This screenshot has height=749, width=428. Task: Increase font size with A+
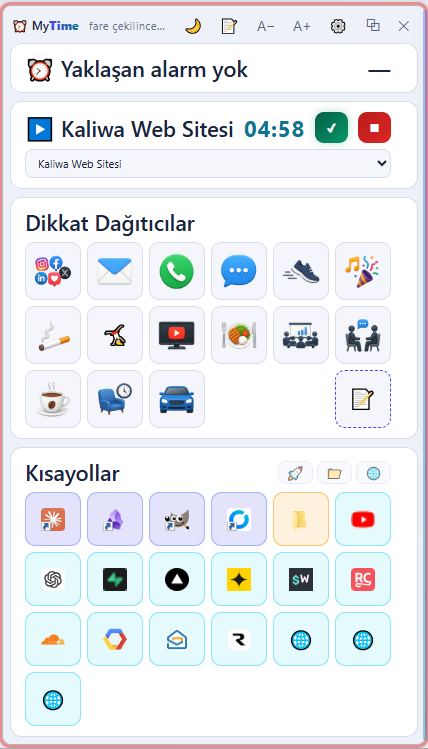(301, 26)
